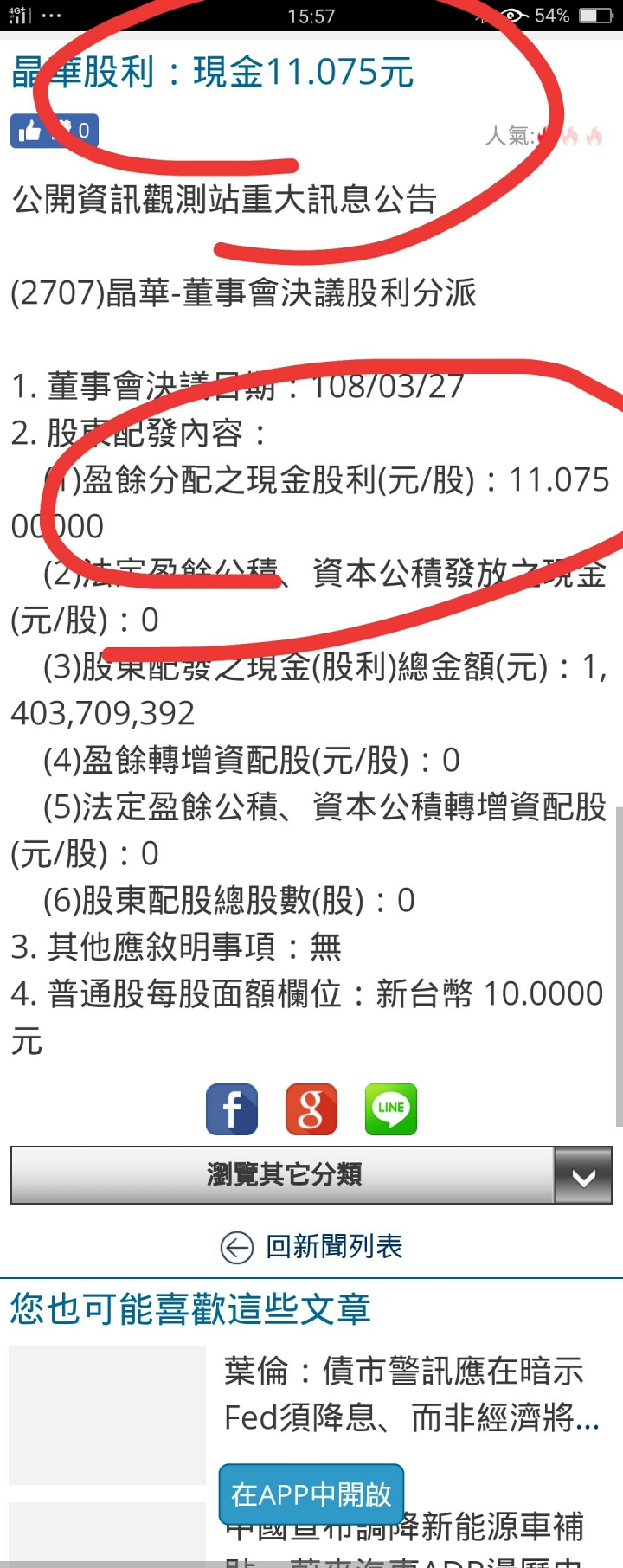Tap the 在APP中開啟 button
Image resolution: width=623 pixels, height=1568 pixels.
pos(311,1494)
